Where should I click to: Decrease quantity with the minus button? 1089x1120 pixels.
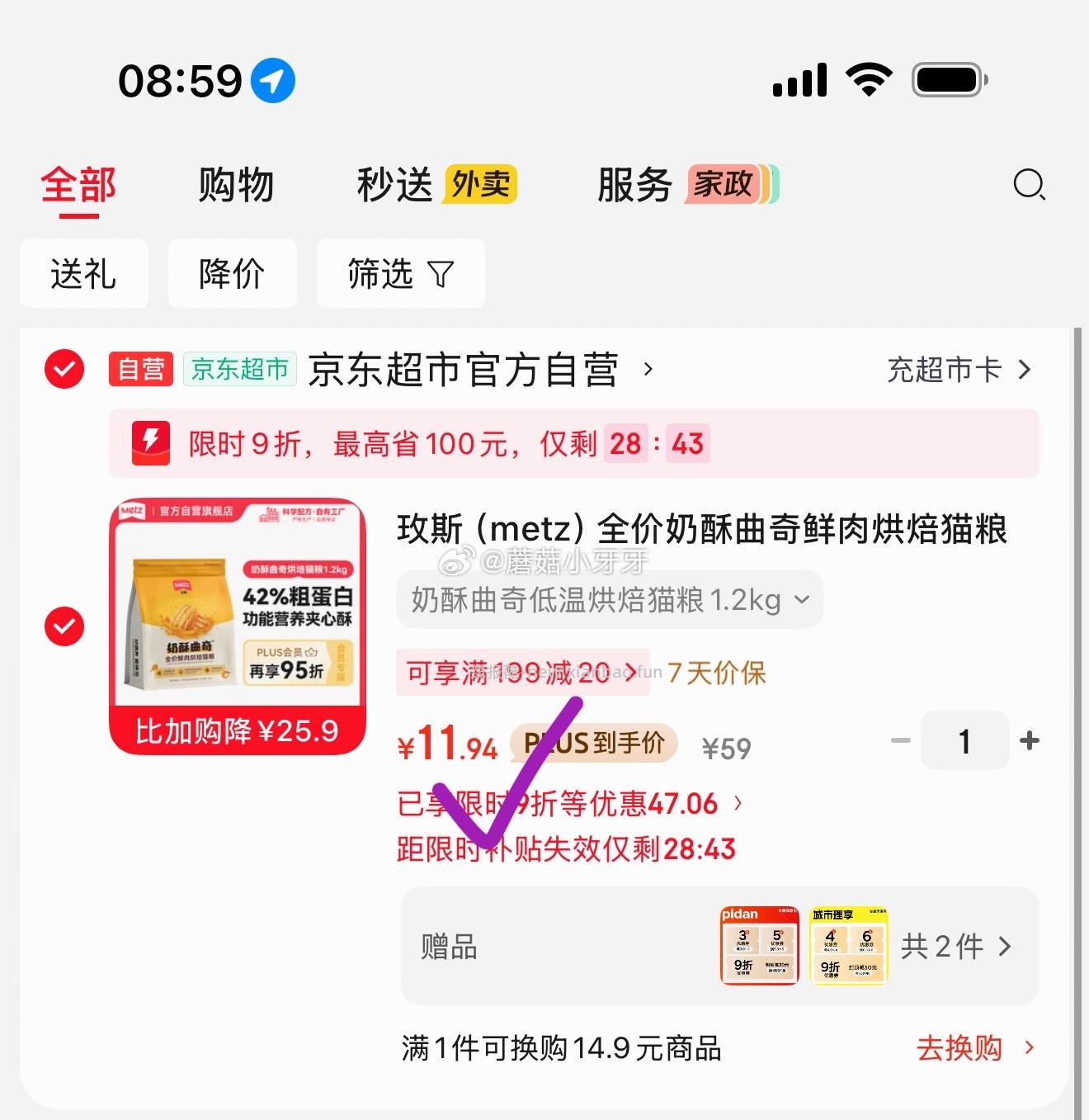[901, 740]
